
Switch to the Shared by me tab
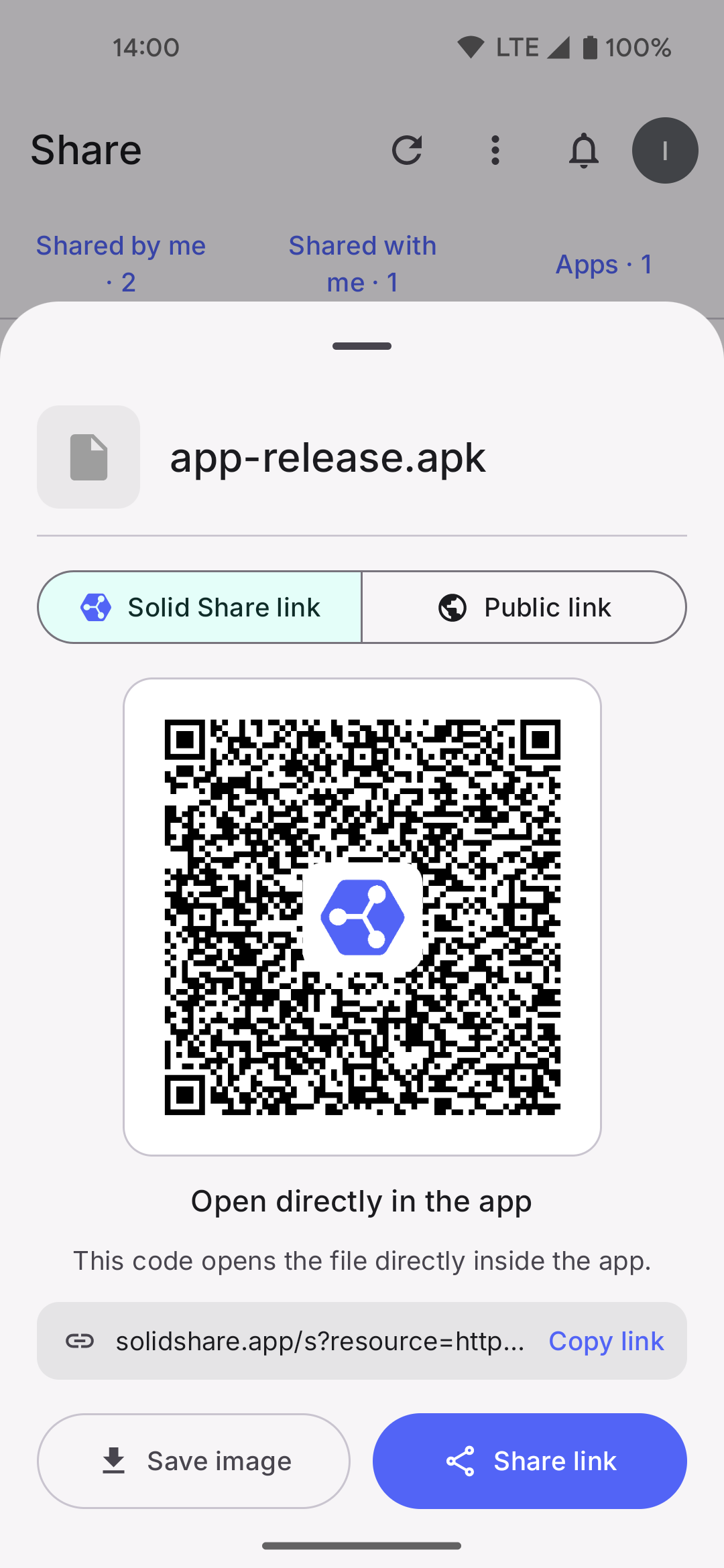pos(121,264)
